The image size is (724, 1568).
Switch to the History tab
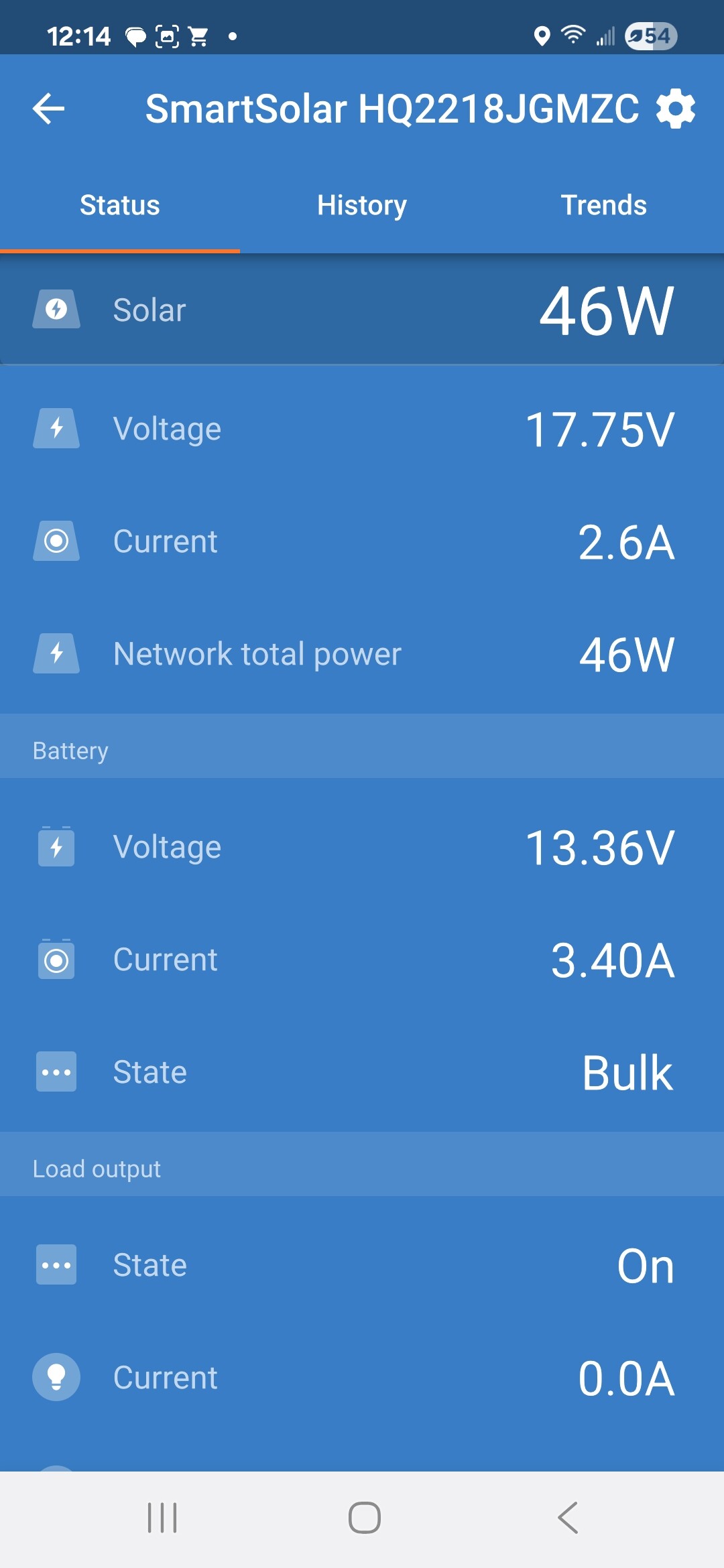pyautogui.click(x=362, y=206)
